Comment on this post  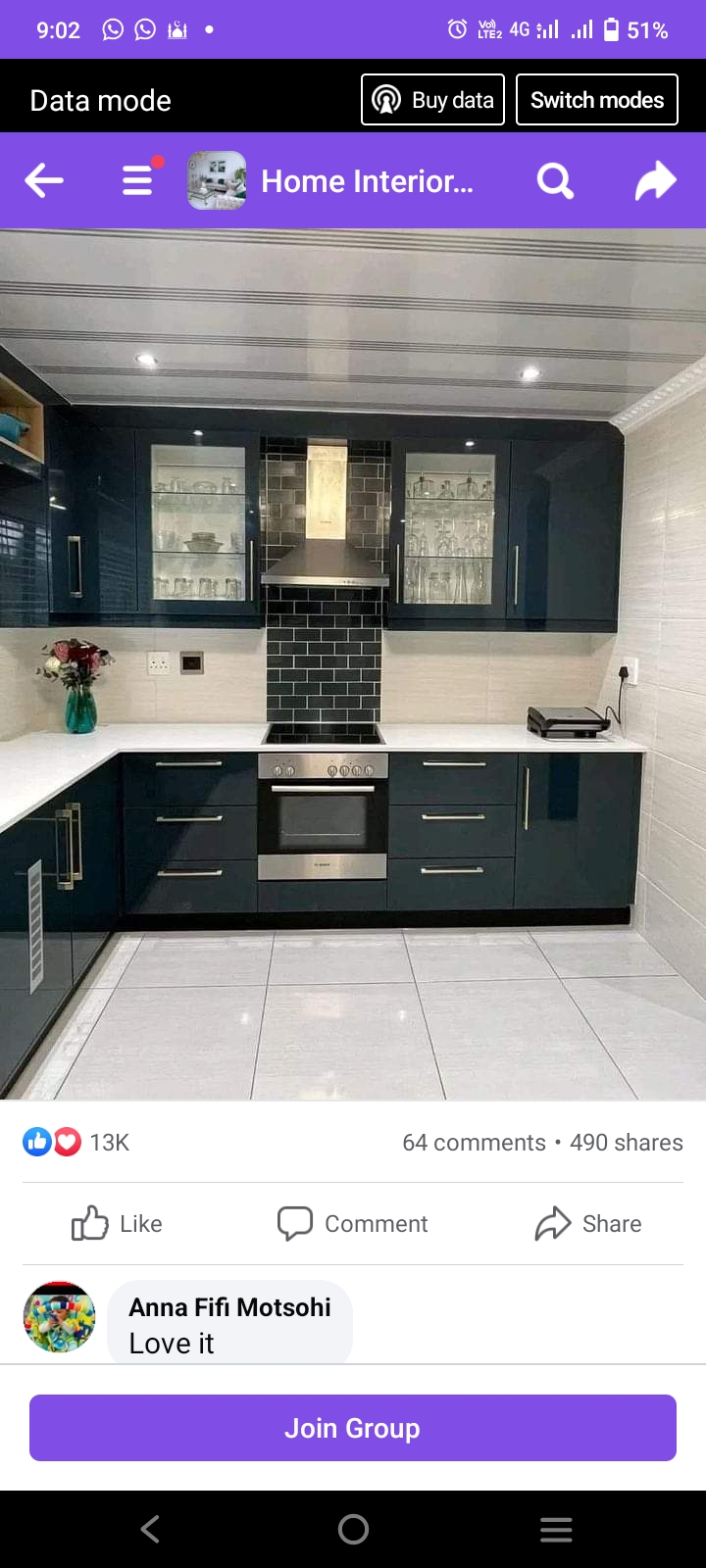353,1223
